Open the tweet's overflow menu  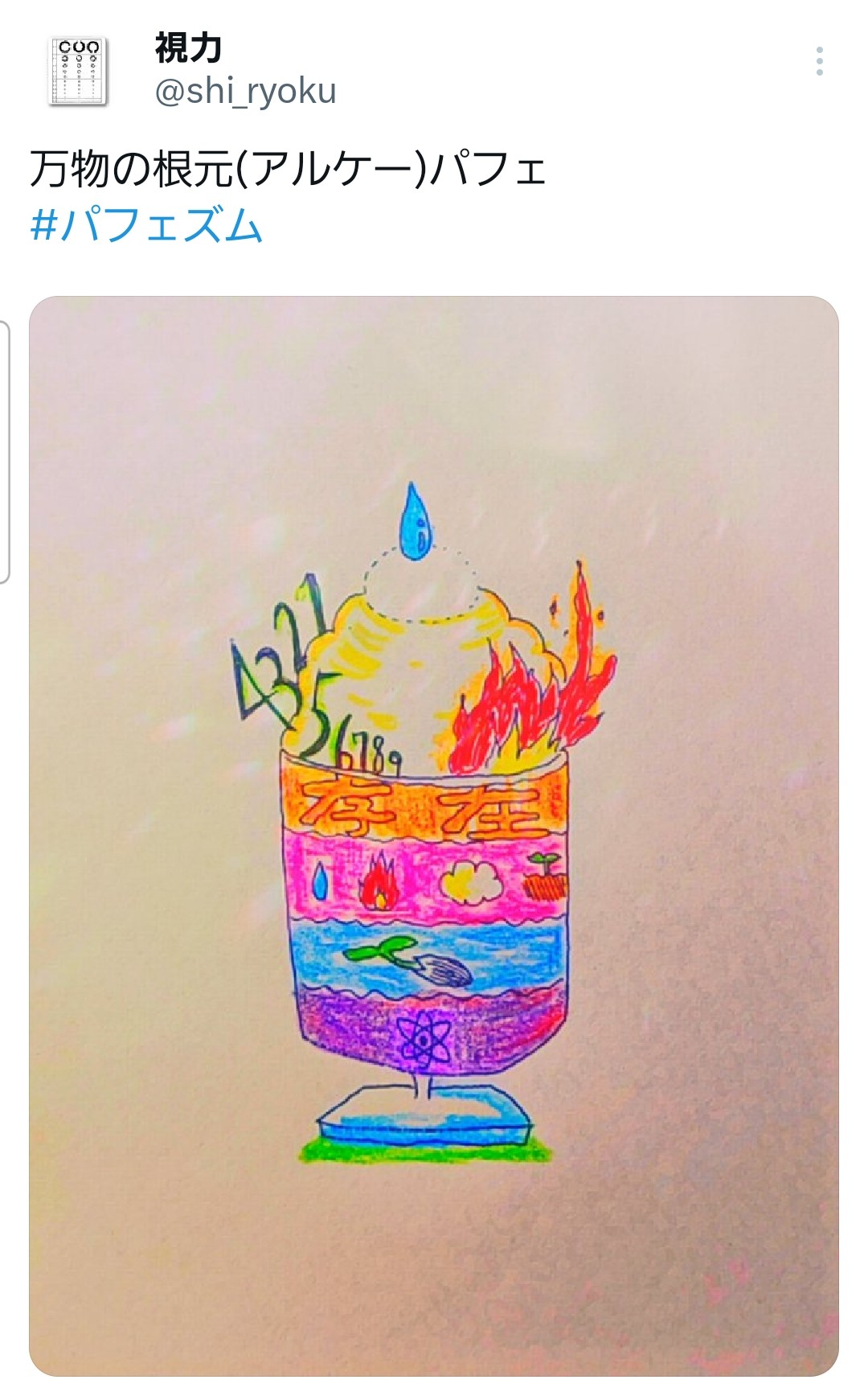point(819,61)
